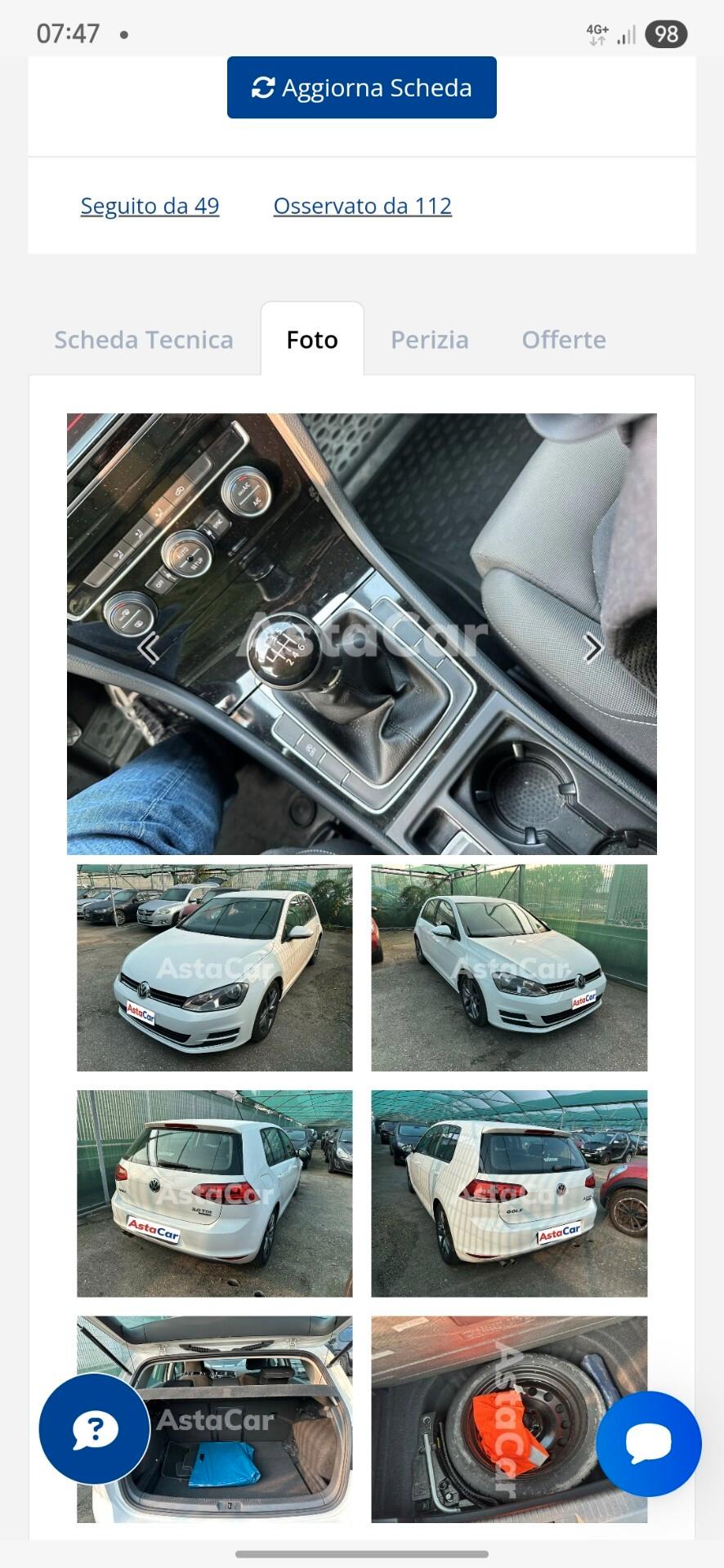Open the Osservato da 112 link
Viewport: 724px width, 1568px height.
(362, 206)
